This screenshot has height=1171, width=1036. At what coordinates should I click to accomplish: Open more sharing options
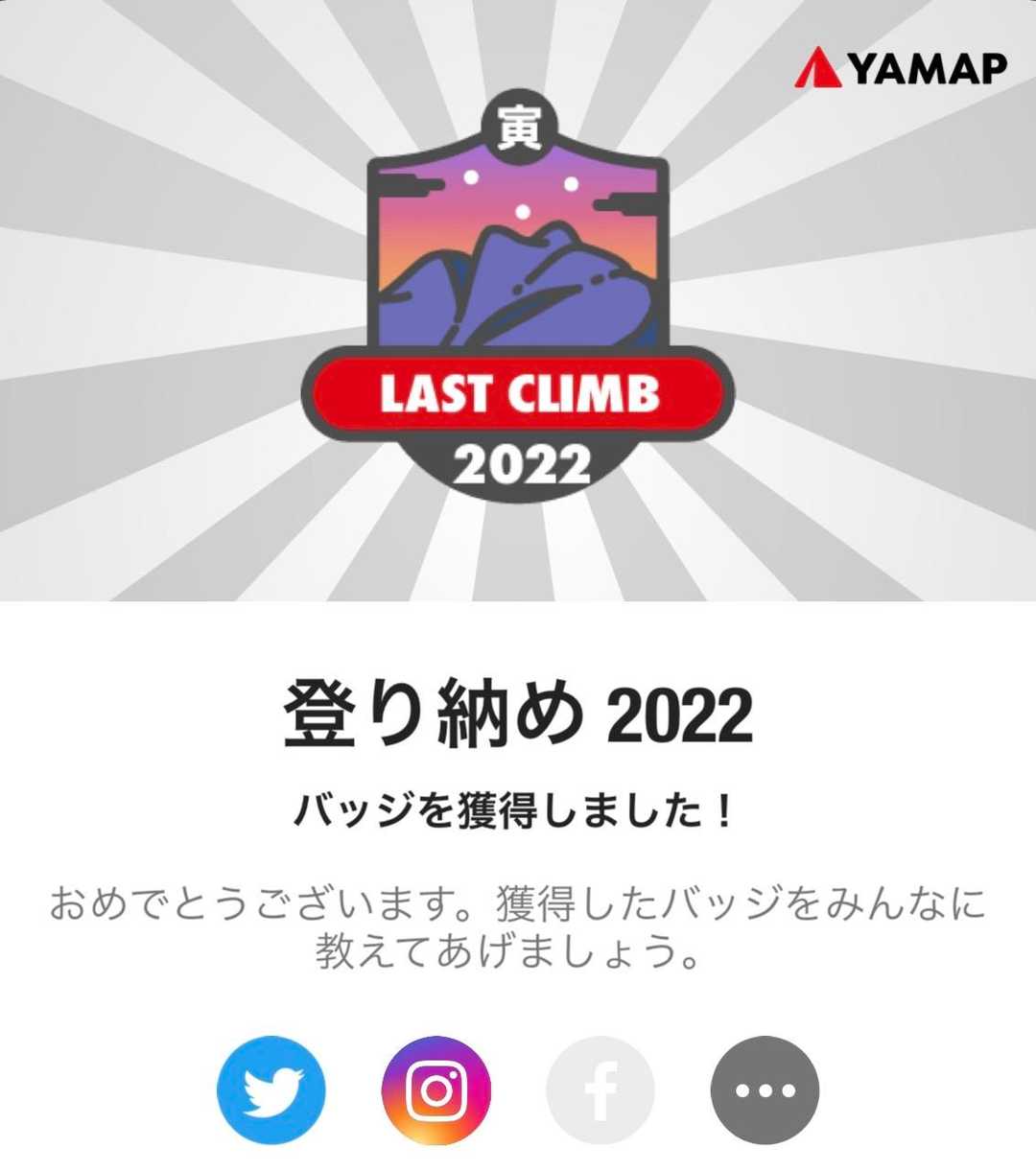[765, 1090]
